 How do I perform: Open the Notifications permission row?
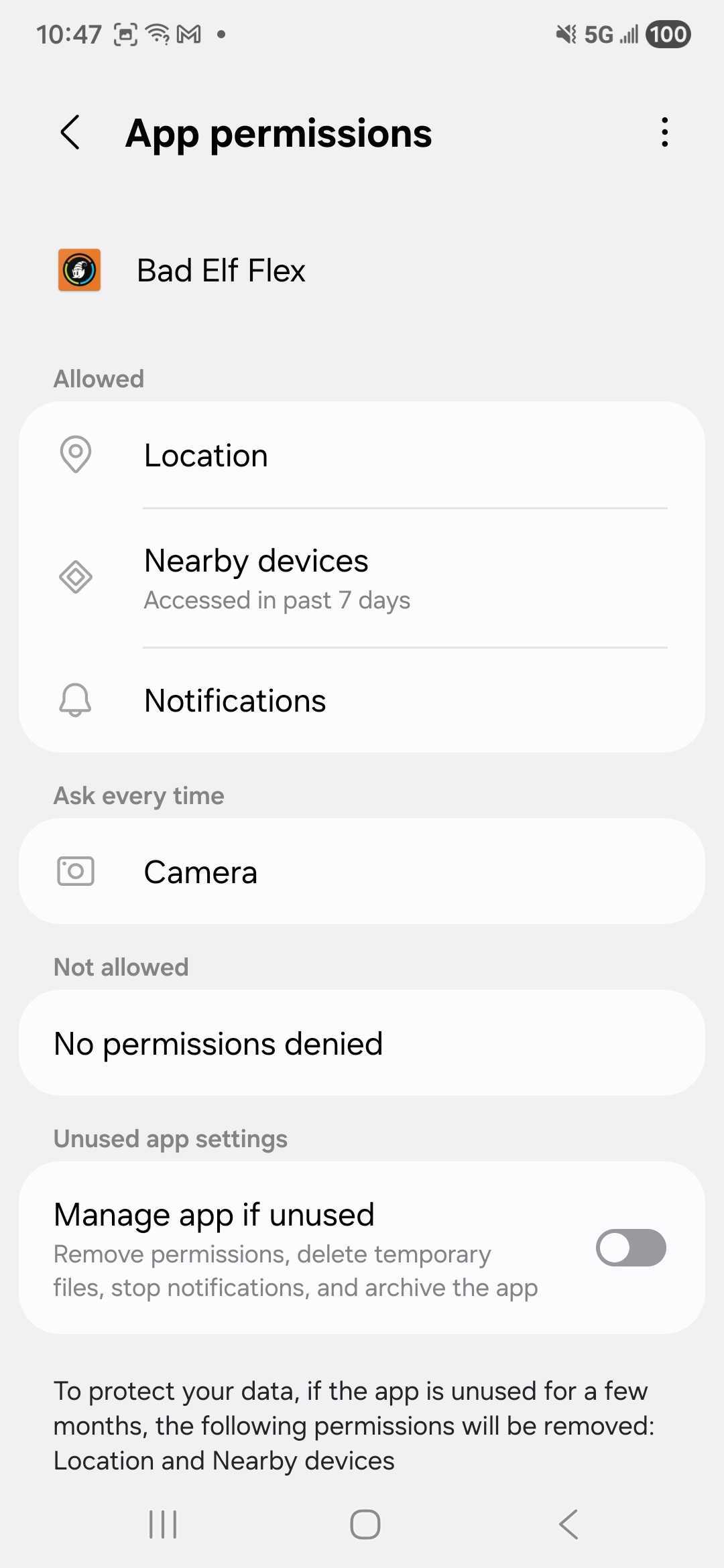tap(362, 701)
